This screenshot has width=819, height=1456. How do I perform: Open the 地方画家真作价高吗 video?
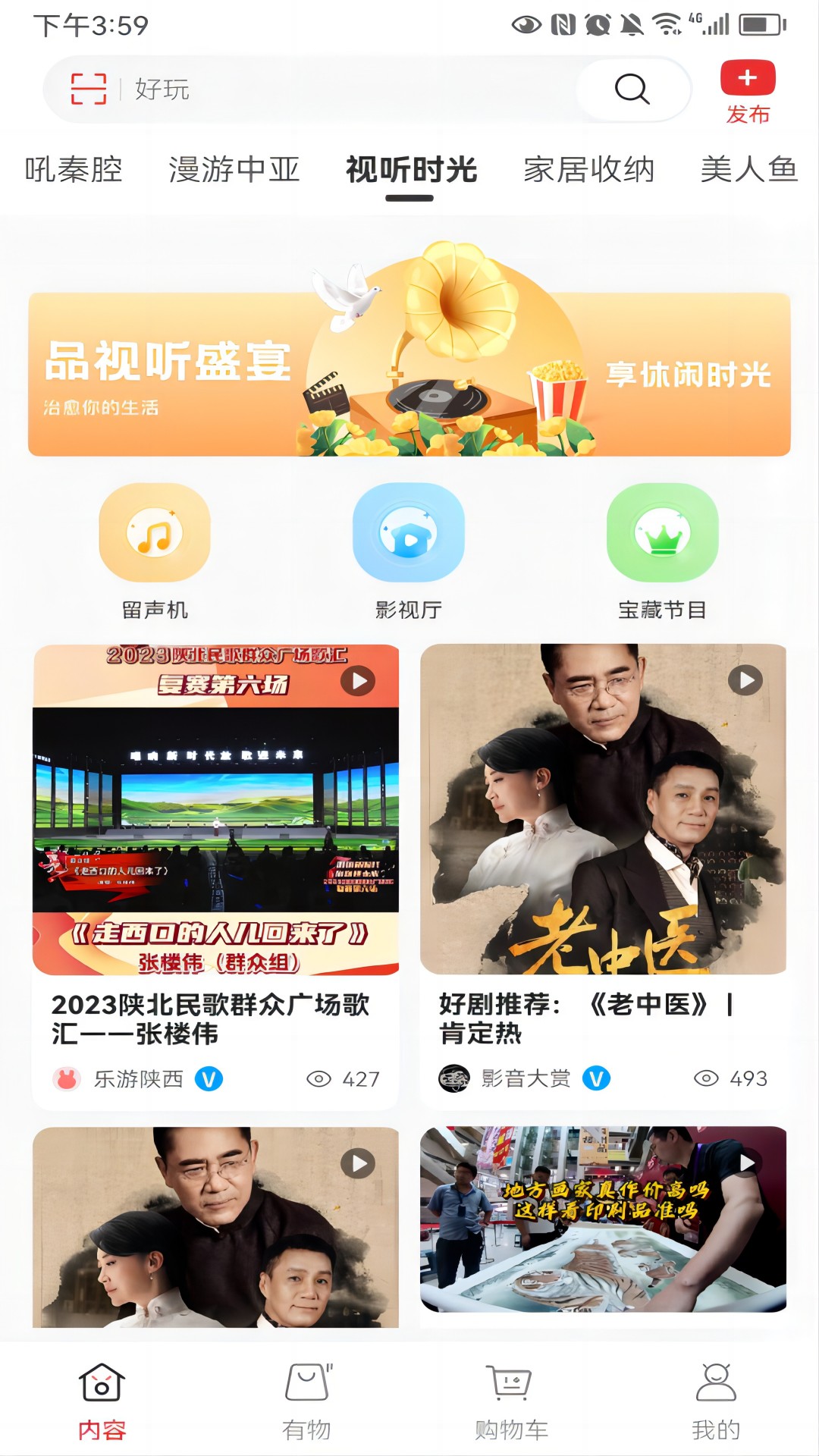pyautogui.click(x=603, y=1219)
